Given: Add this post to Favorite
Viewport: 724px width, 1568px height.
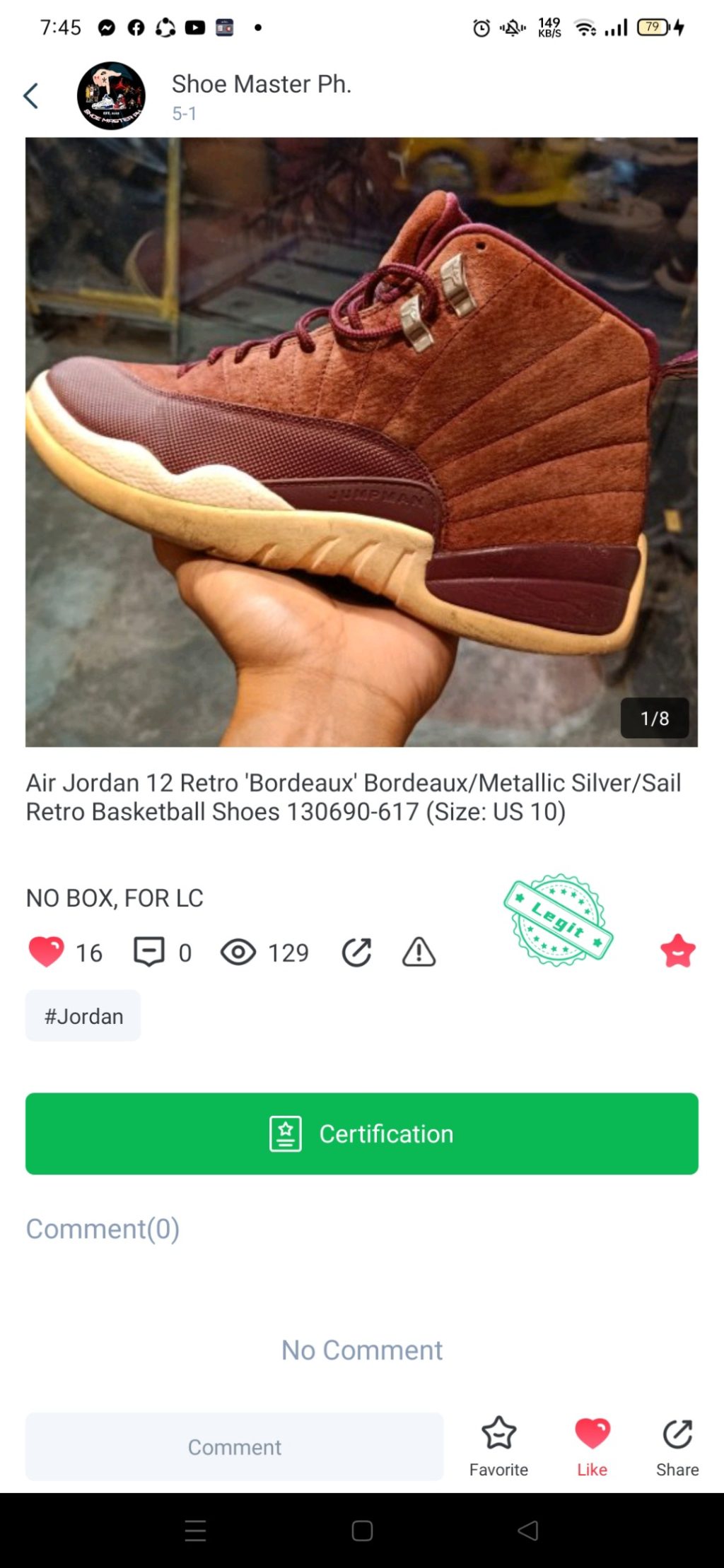Looking at the screenshot, I should click(x=498, y=1446).
